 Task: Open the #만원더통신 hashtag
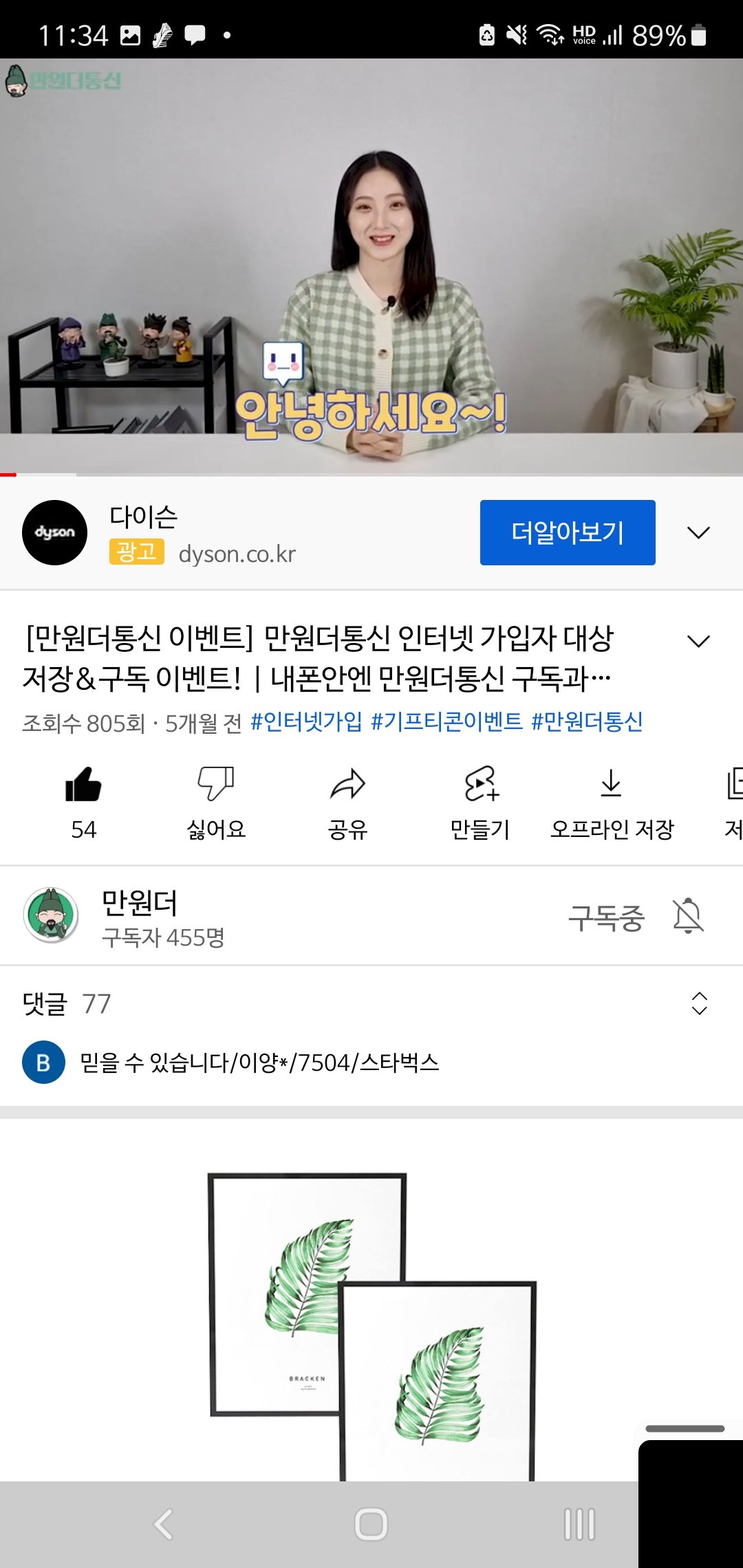(587, 721)
